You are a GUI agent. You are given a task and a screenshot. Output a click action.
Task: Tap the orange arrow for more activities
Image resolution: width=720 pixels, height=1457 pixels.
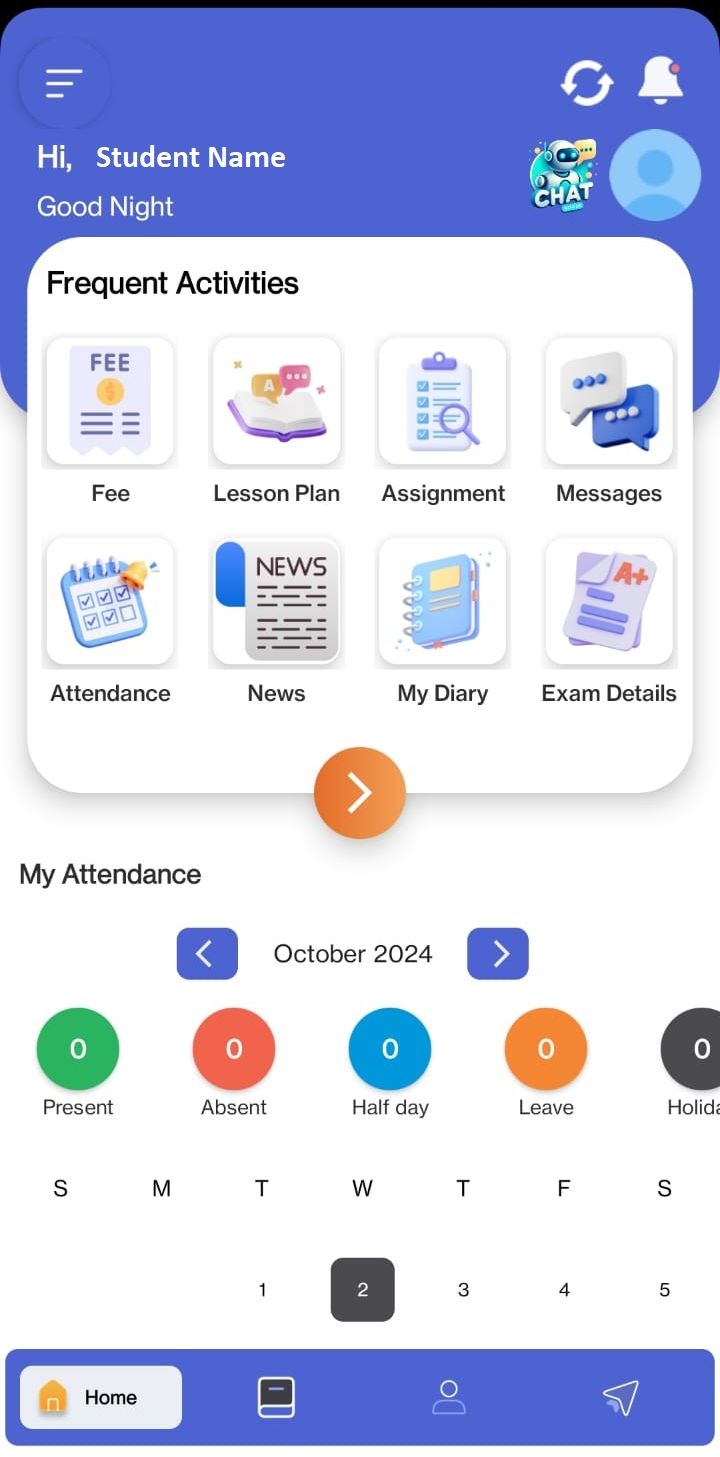tap(360, 793)
